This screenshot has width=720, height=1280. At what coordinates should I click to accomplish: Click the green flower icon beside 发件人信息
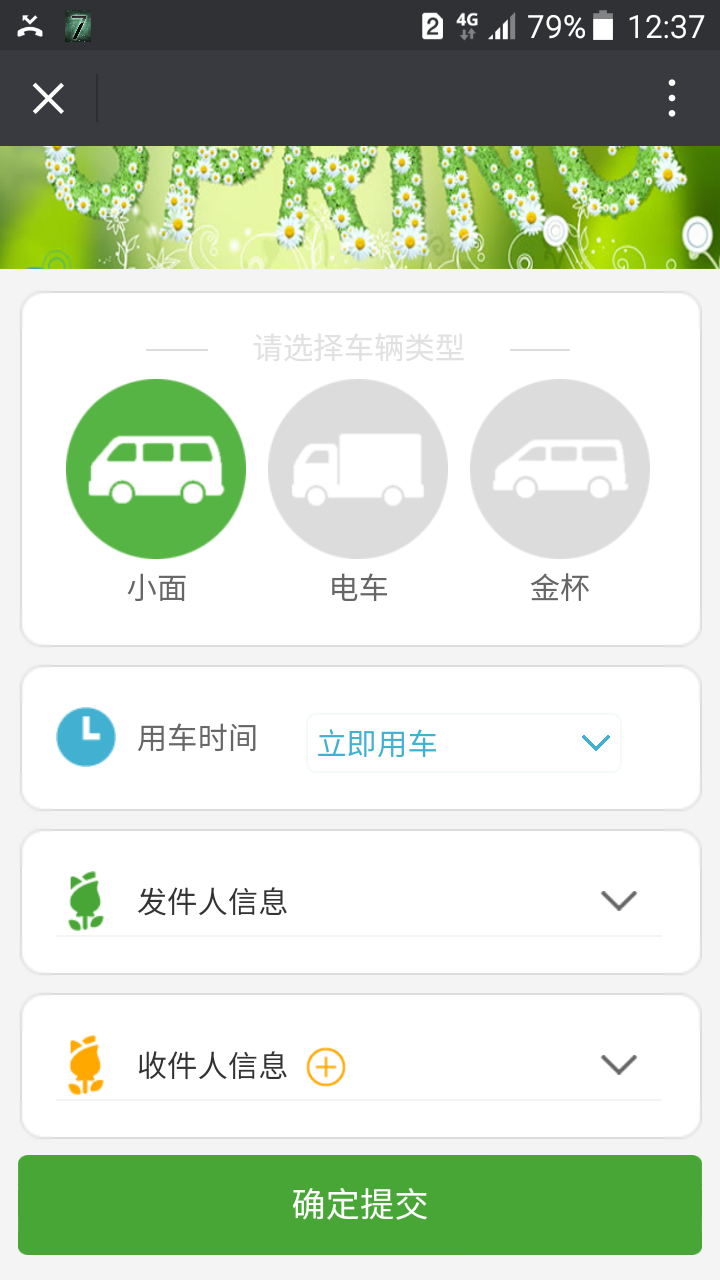pos(86,900)
